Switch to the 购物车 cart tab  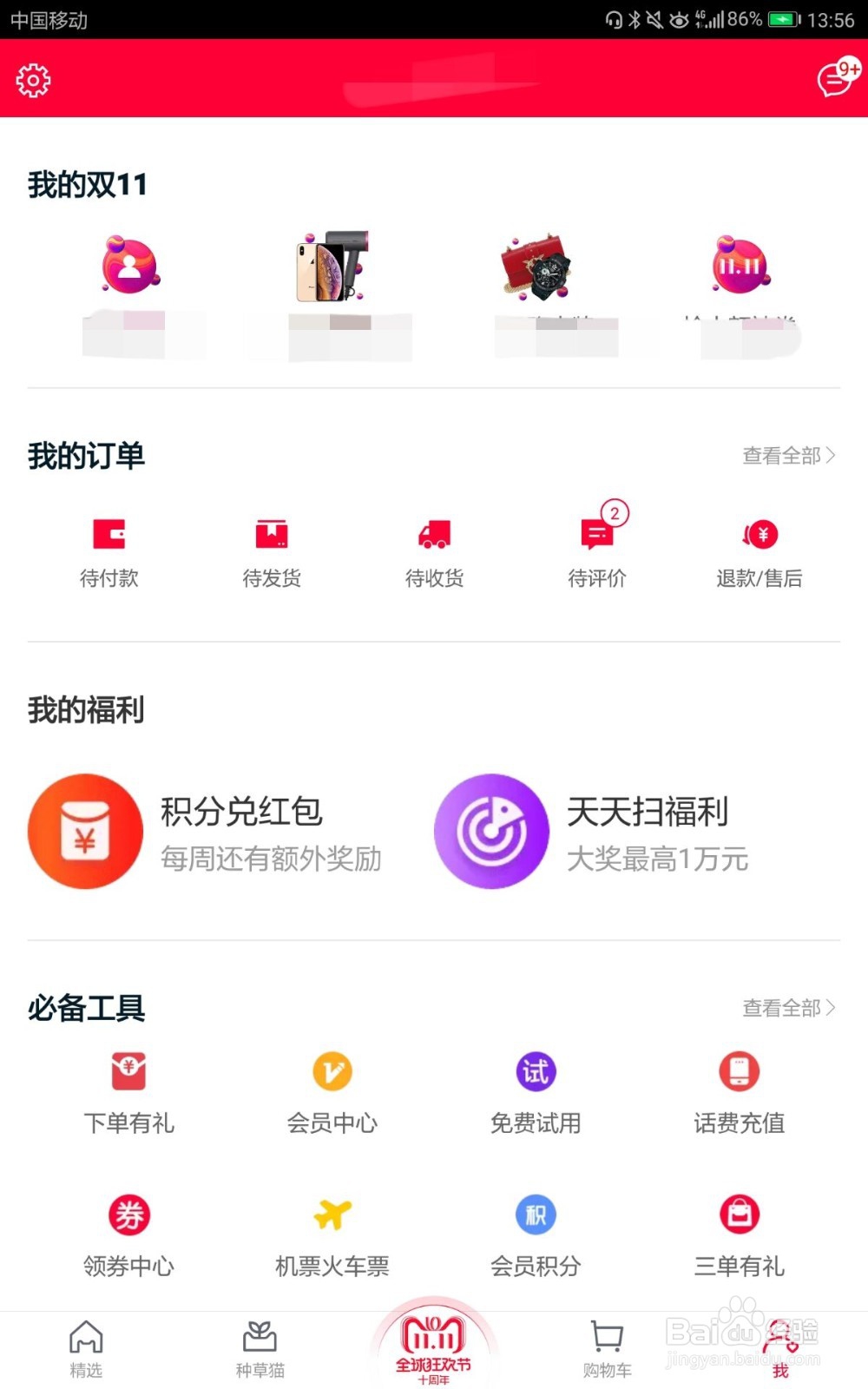pyautogui.click(x=606, y=1346)
